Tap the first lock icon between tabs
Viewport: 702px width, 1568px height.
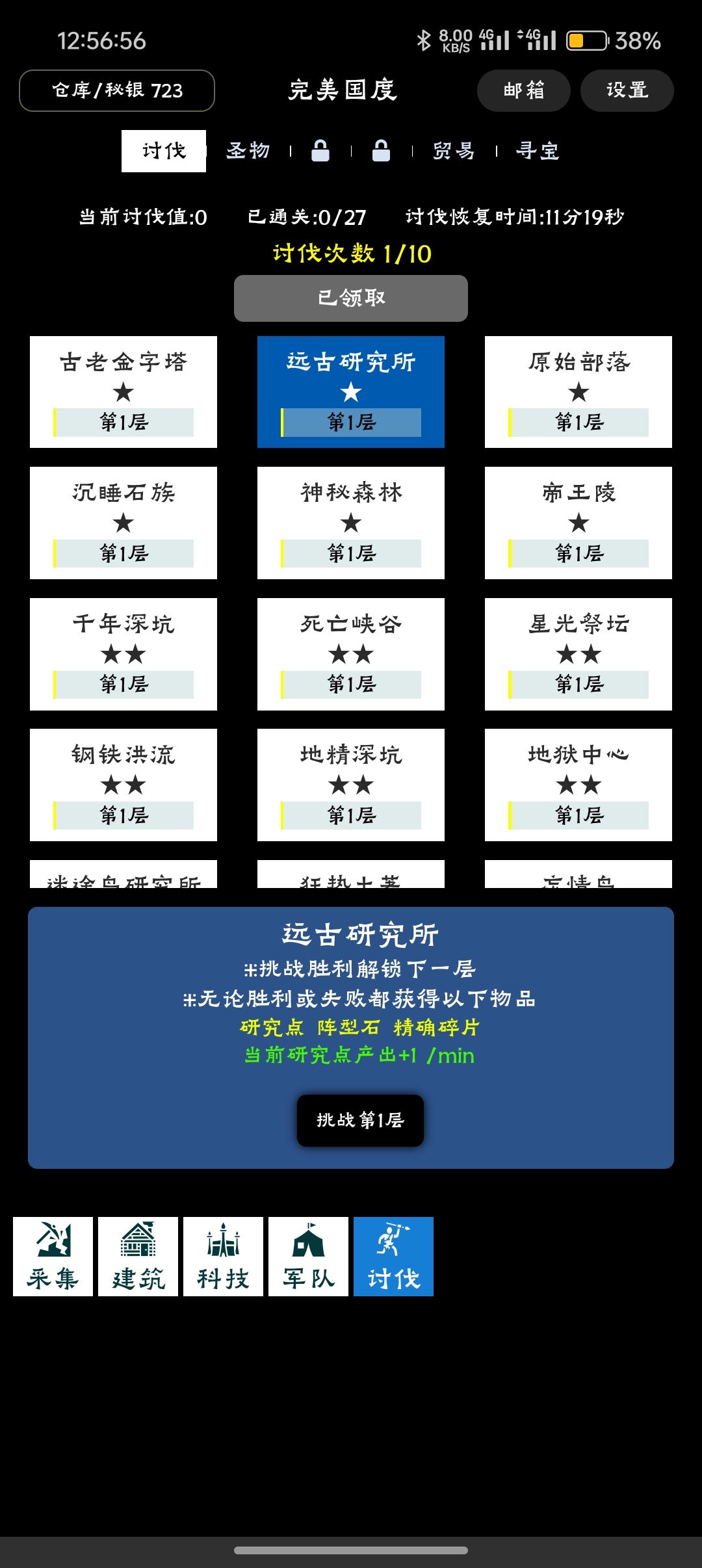pos(320,151)
